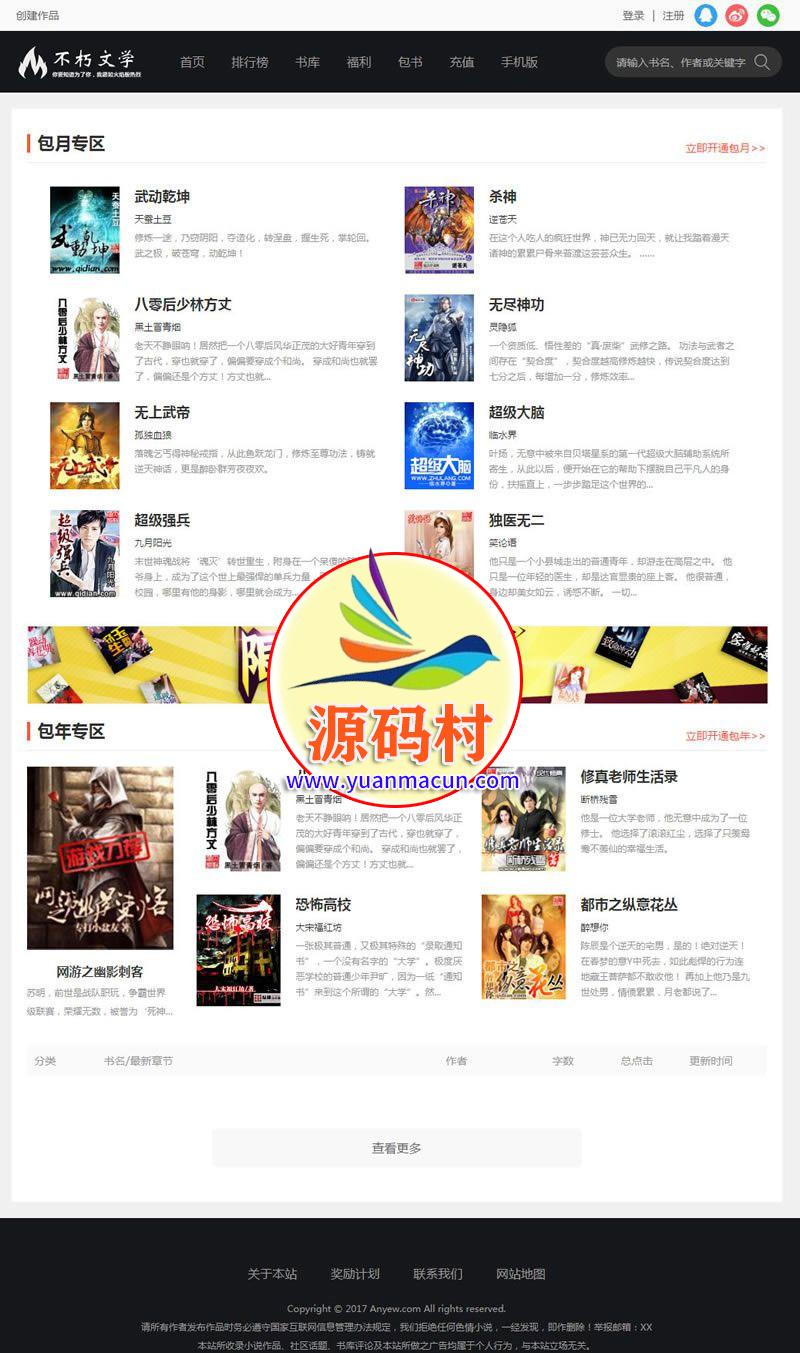Sign in with the QQ icon

706,15
